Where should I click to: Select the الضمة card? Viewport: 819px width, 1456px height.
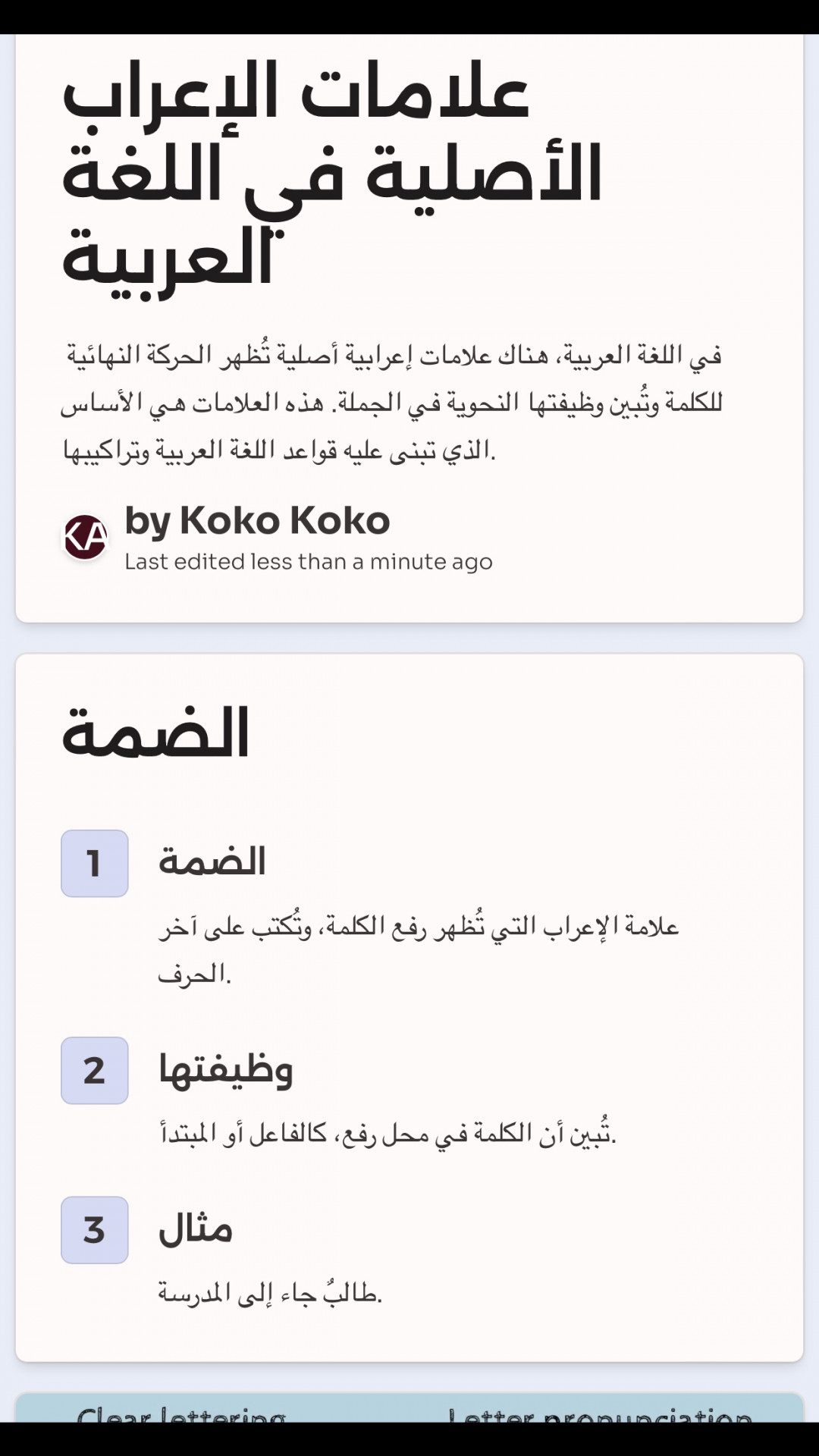coord(409,1007)
